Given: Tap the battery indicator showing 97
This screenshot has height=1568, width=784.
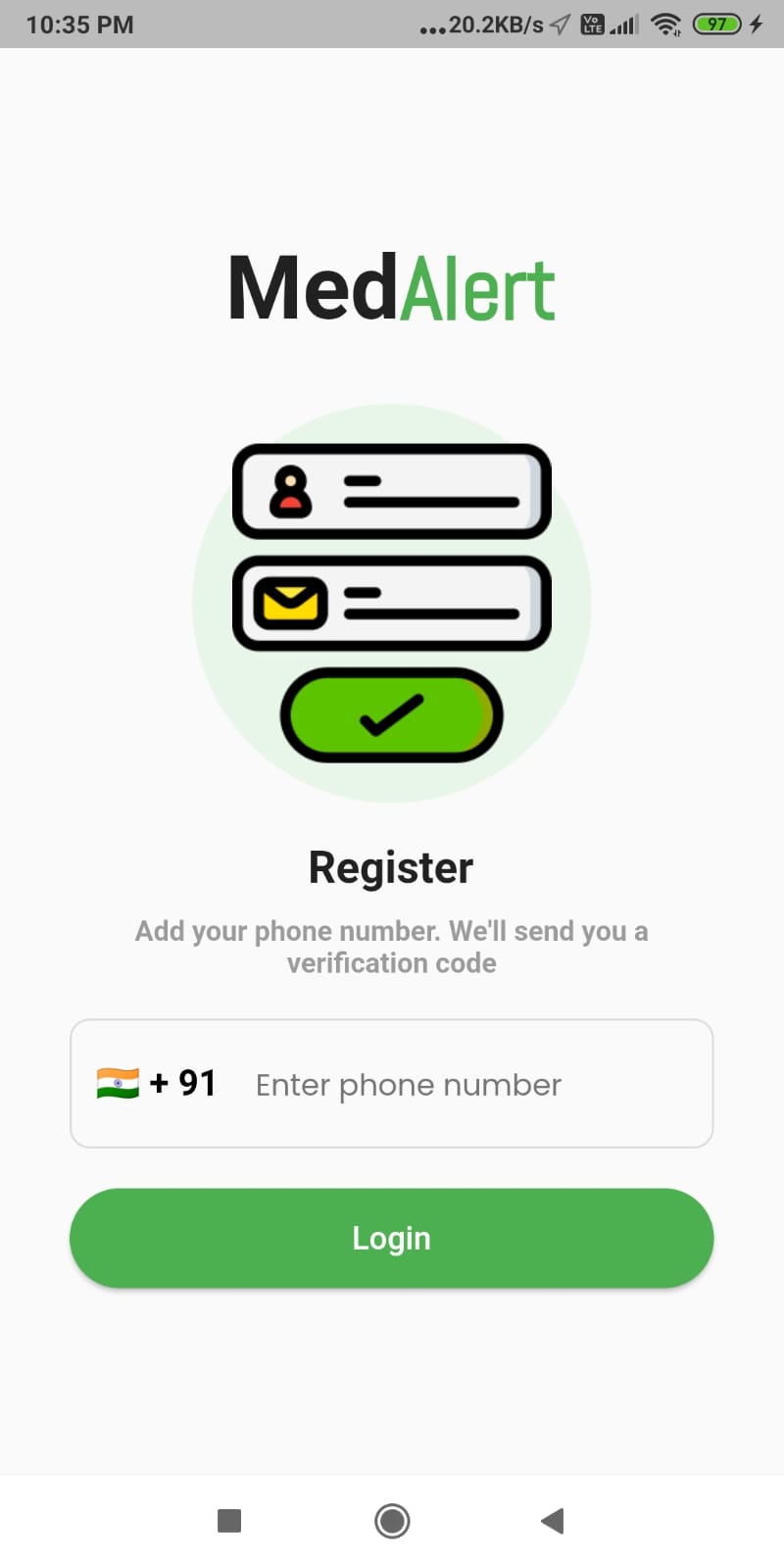Looking at the screenshot, I should click(718, 24).
